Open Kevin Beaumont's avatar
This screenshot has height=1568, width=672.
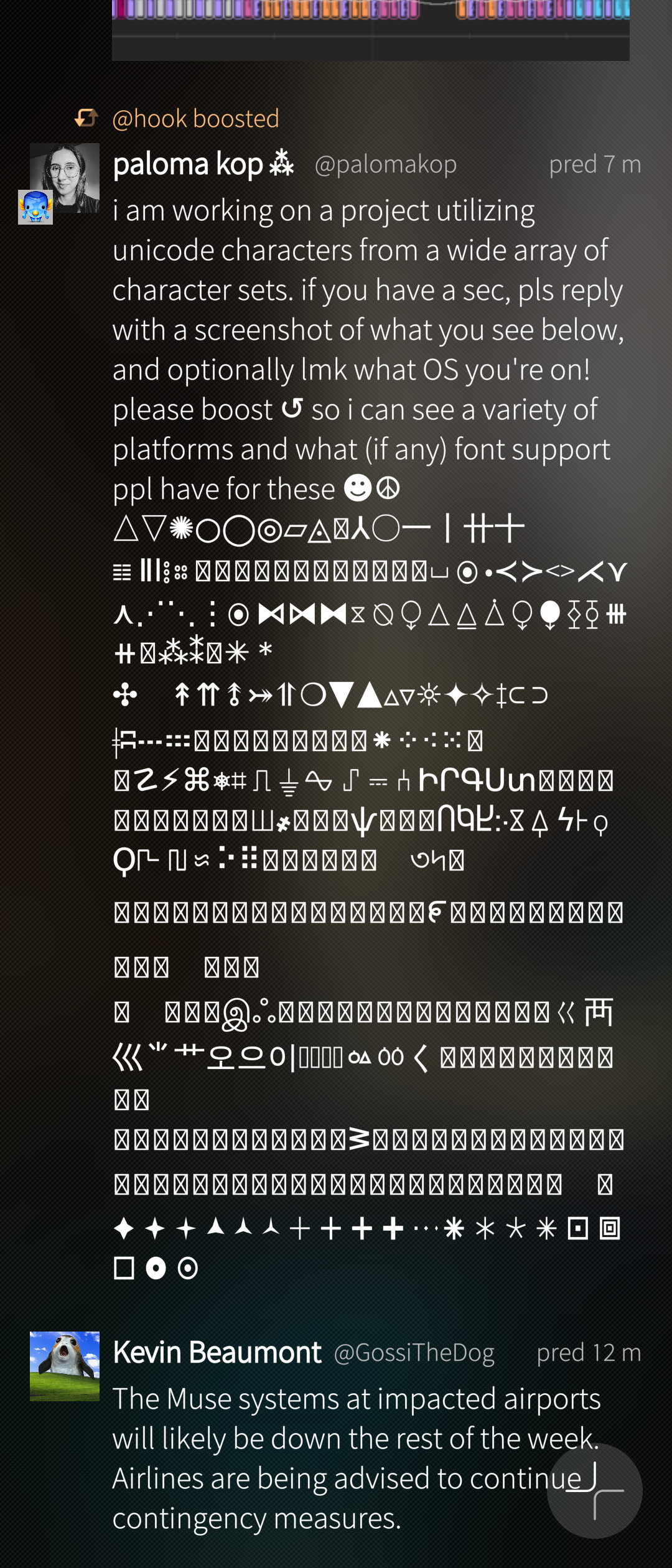[x=65, y=1366]
